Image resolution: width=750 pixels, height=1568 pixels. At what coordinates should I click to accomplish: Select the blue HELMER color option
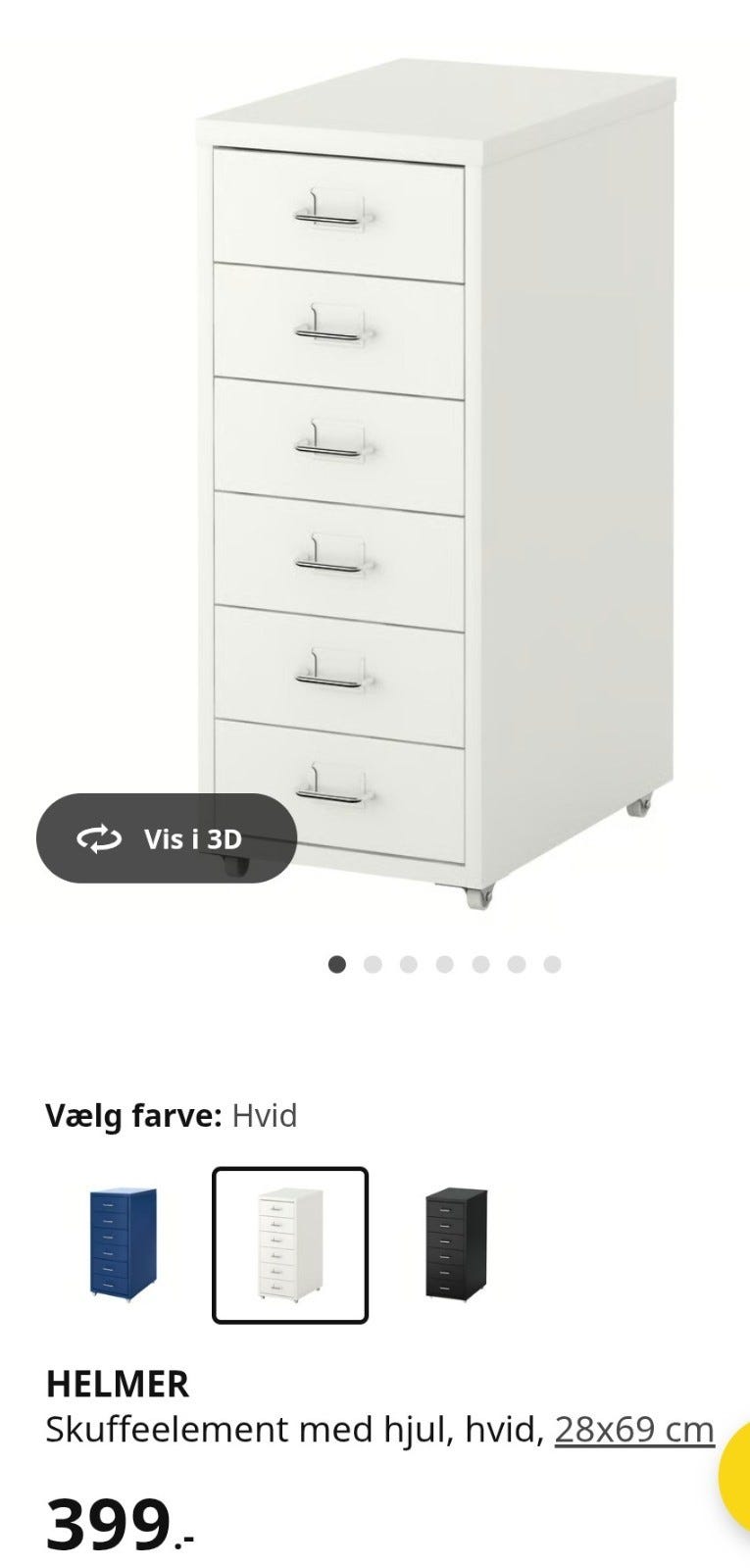(x=123, y=1244)
